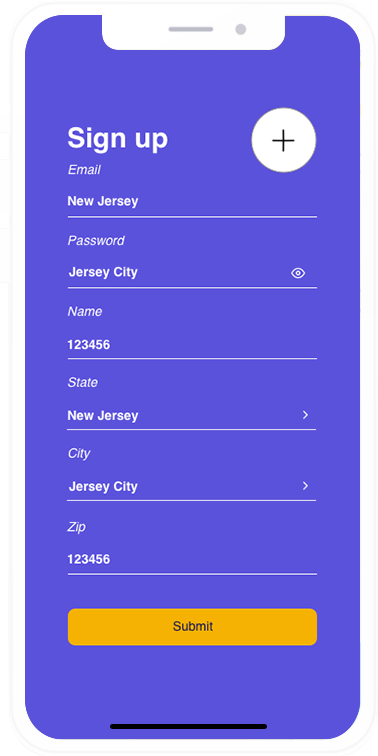This screenshot has width=378, height=756.
Task: Expand the City selector
Action: pyautogui.click(x=191, y=486)
